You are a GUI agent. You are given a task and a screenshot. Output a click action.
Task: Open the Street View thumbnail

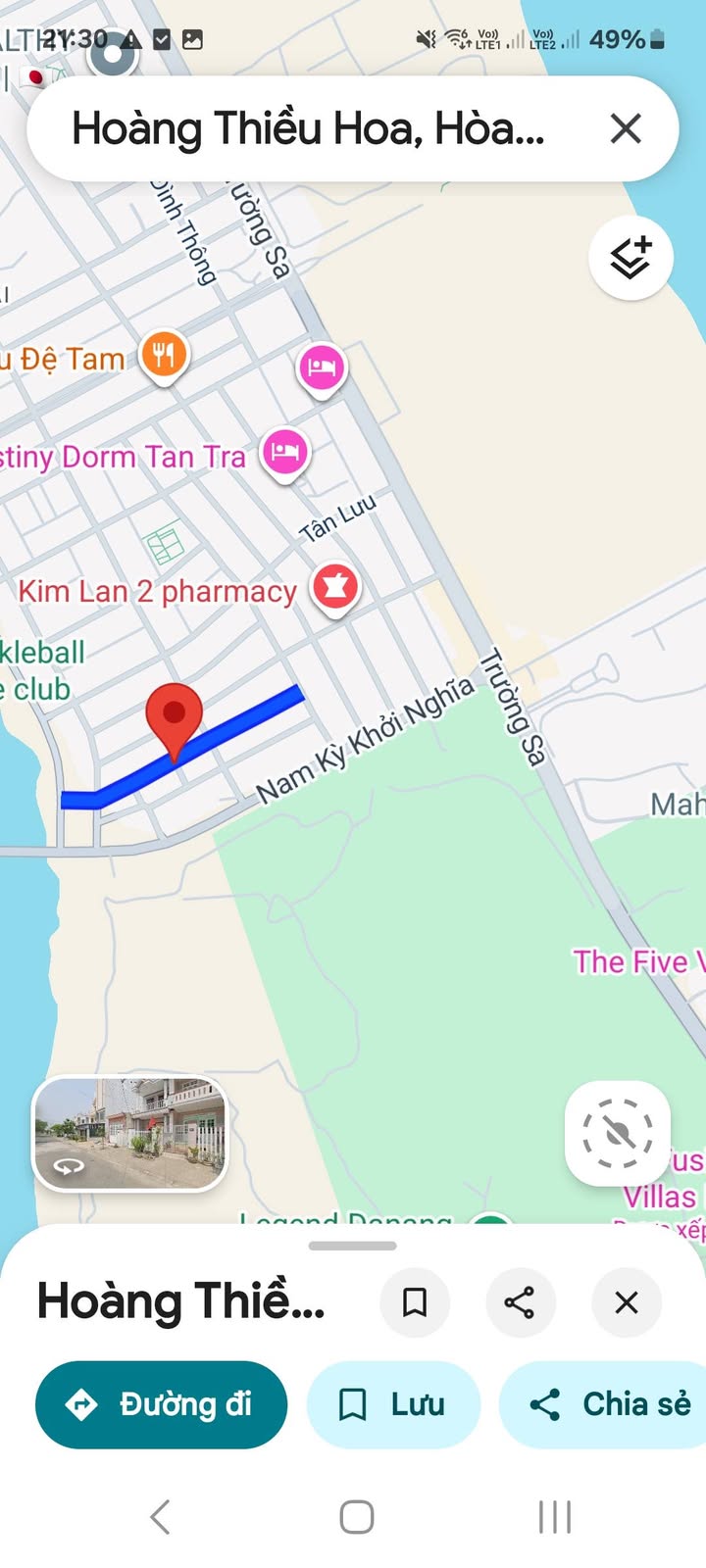[x=130, y=1134]
